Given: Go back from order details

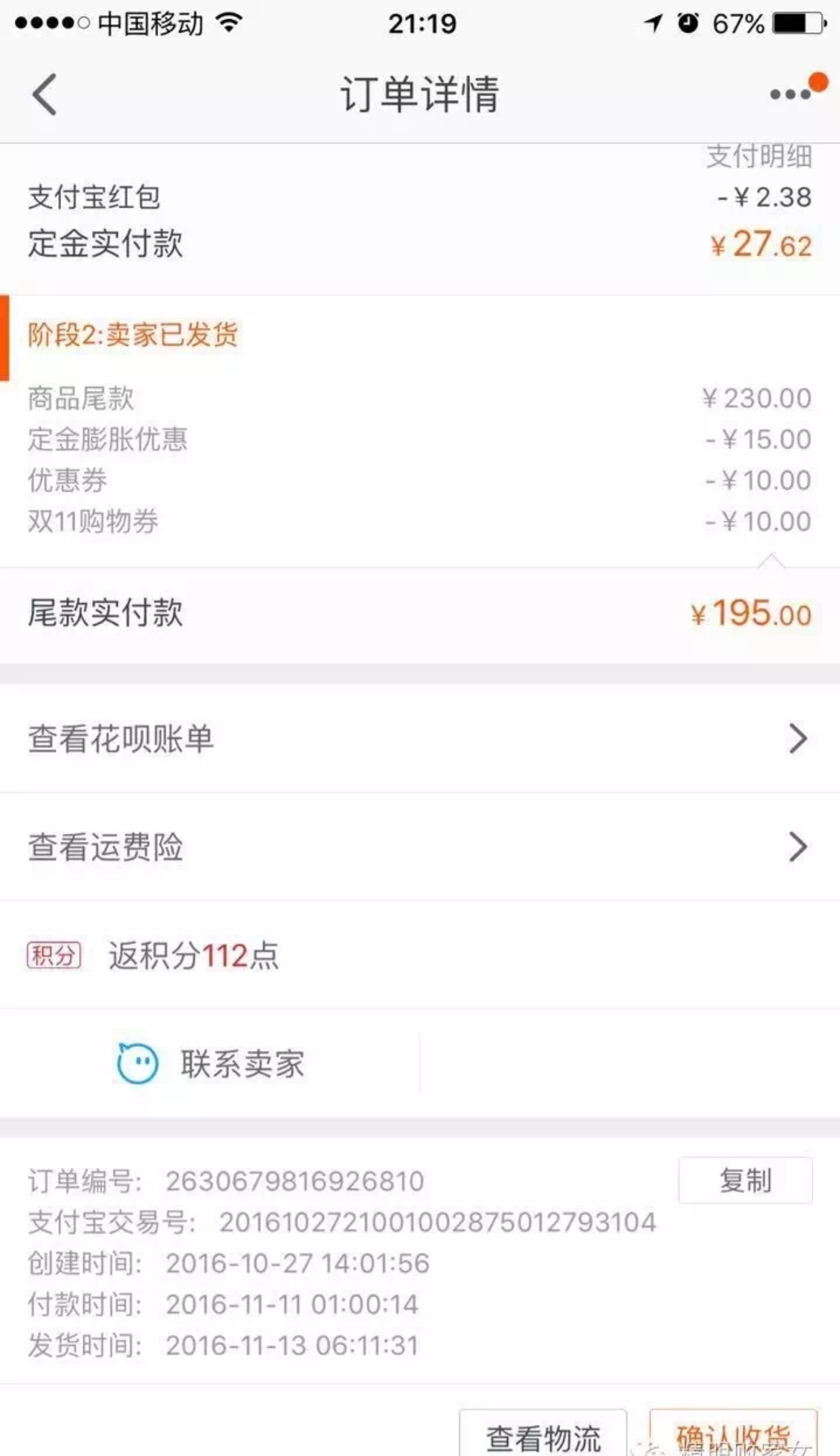Looking at the screenshot, I should [45, 95].
